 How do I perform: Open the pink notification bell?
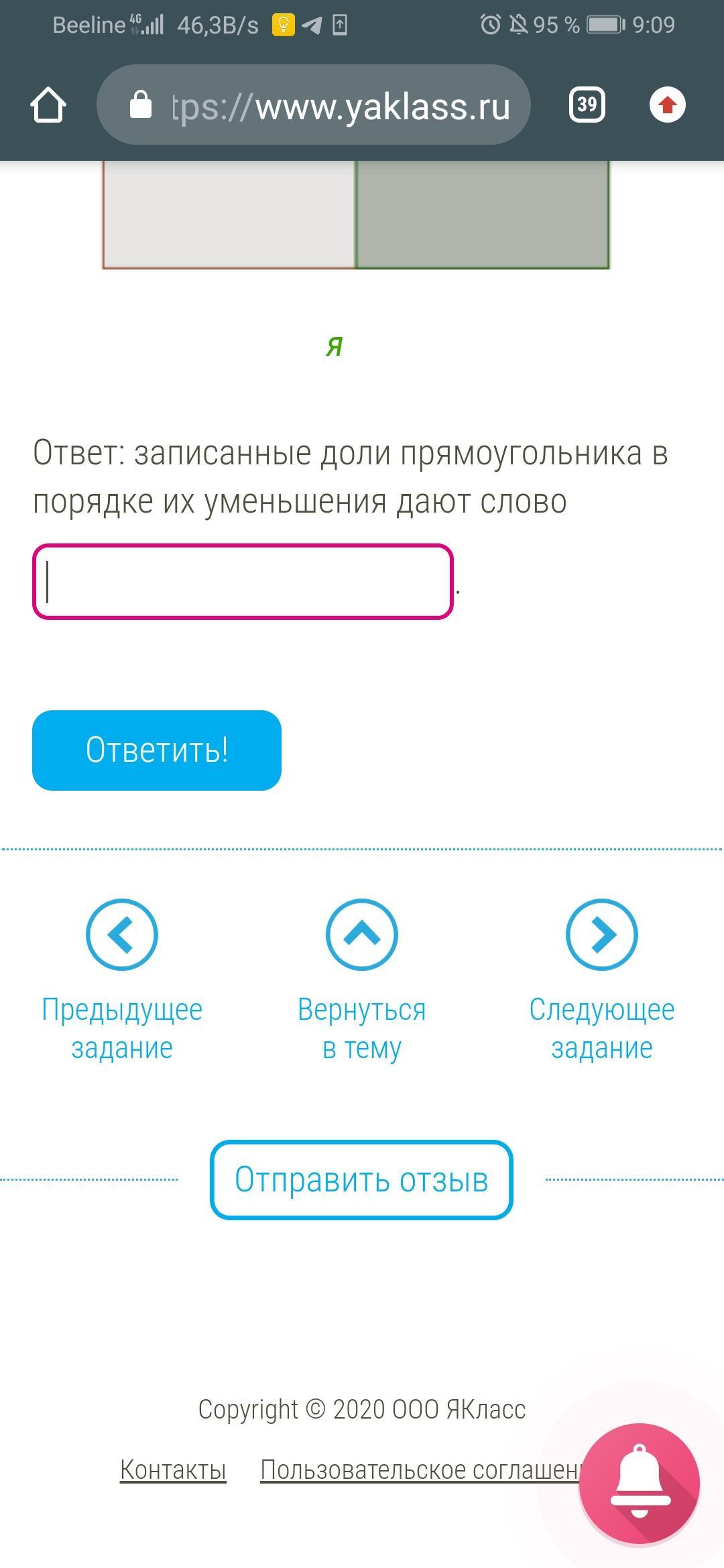tap(640, 1484)
